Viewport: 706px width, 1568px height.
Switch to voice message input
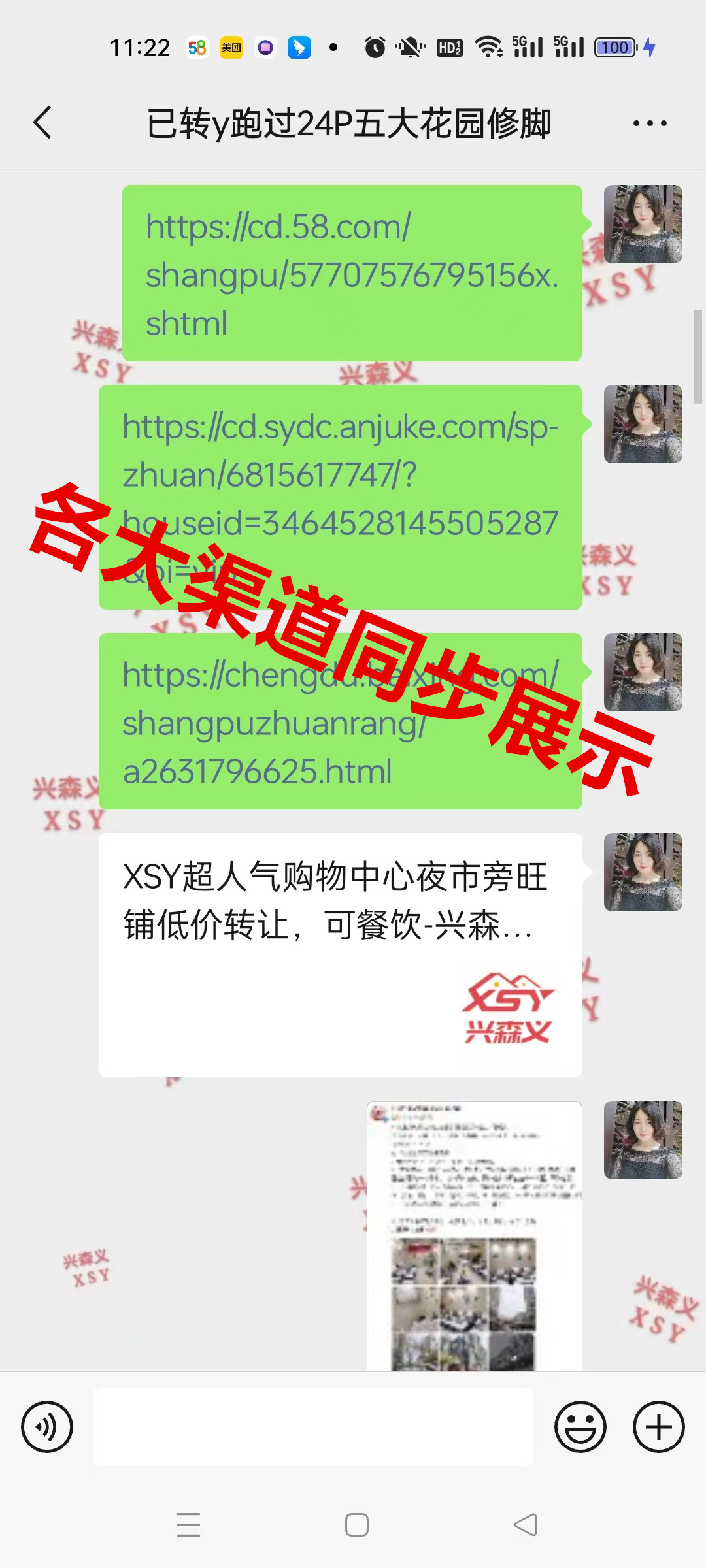[47, 1426]
